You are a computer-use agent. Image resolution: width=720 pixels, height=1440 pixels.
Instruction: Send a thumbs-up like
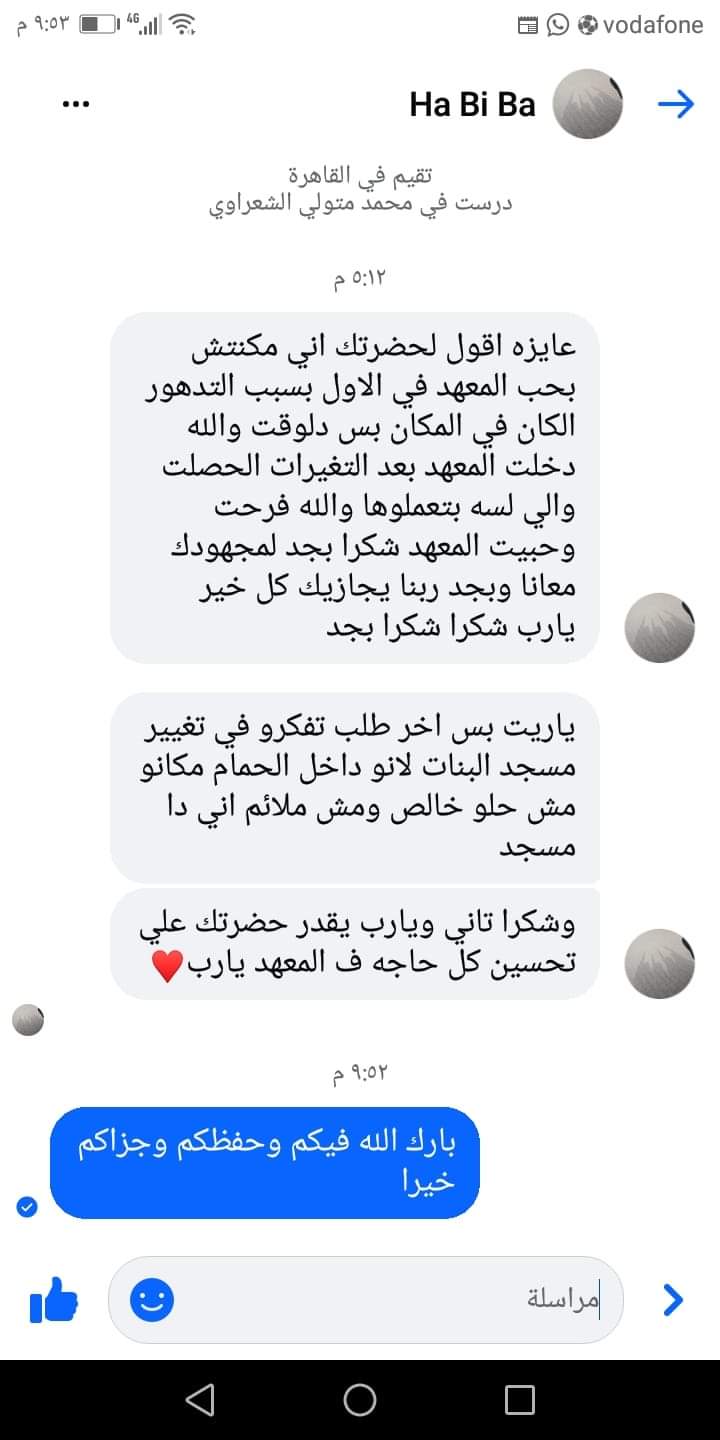[54, 1299]
